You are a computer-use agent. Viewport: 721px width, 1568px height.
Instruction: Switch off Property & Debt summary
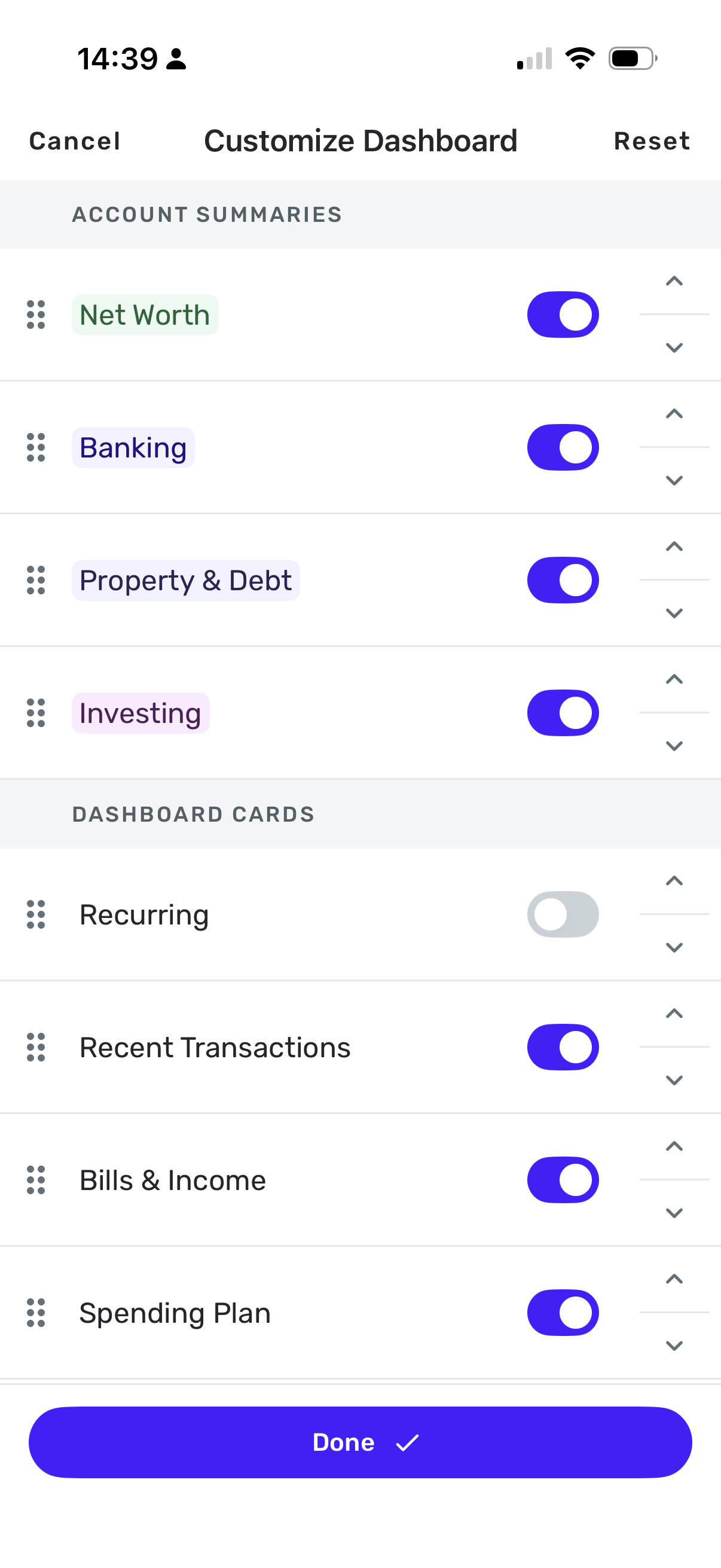[x=563, y=580]
